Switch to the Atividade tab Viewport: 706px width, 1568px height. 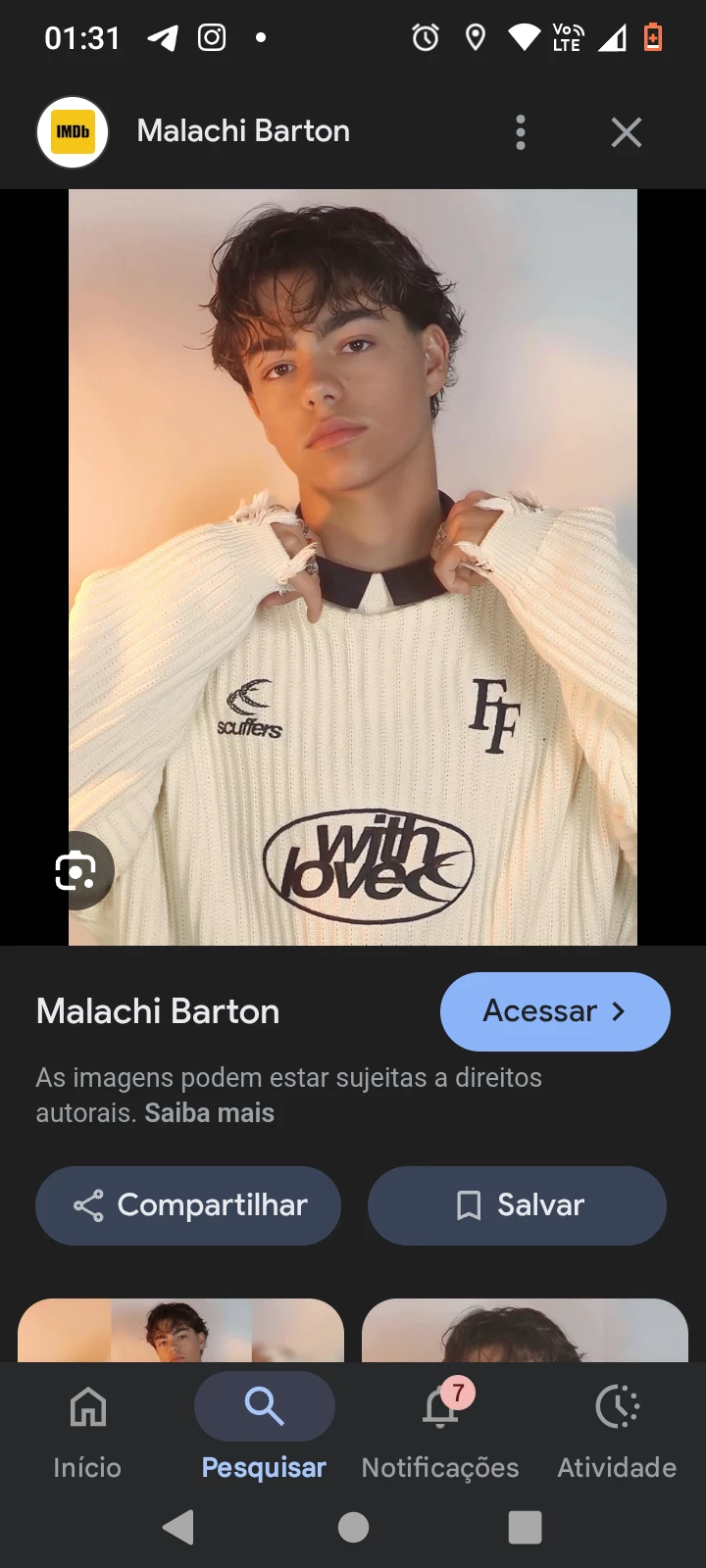point(617,1429)
